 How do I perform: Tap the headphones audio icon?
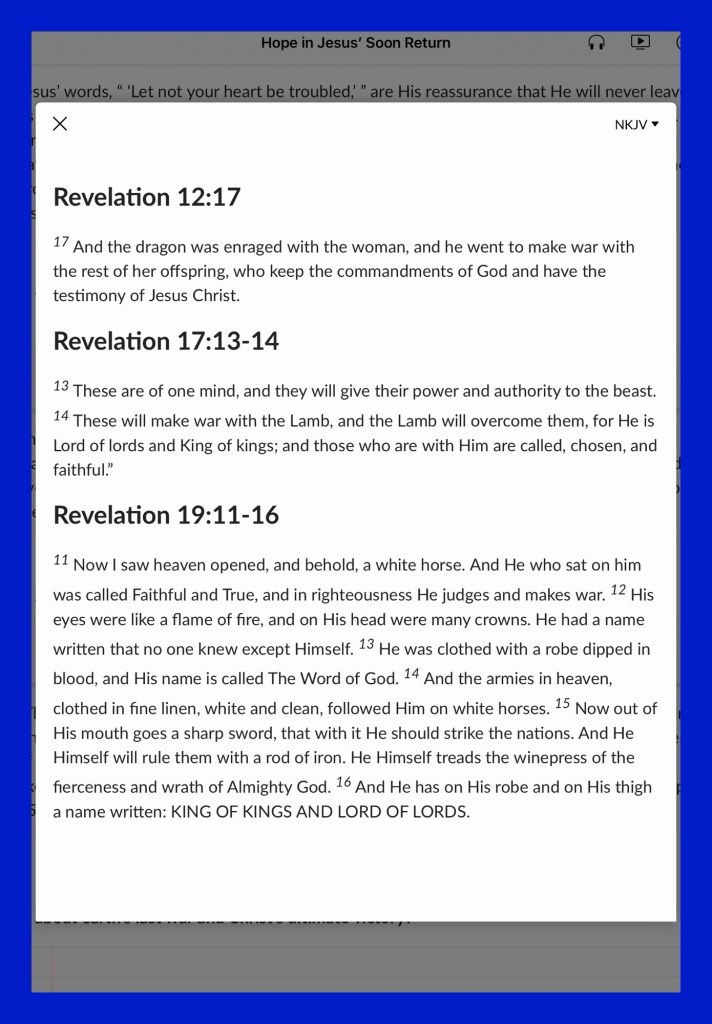tap(597, 43)
